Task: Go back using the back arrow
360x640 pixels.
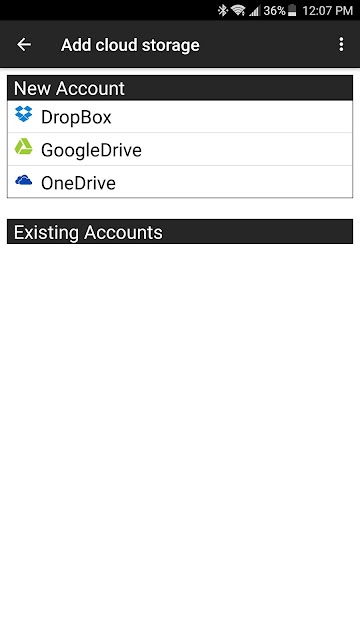Action: click(24, 44)
